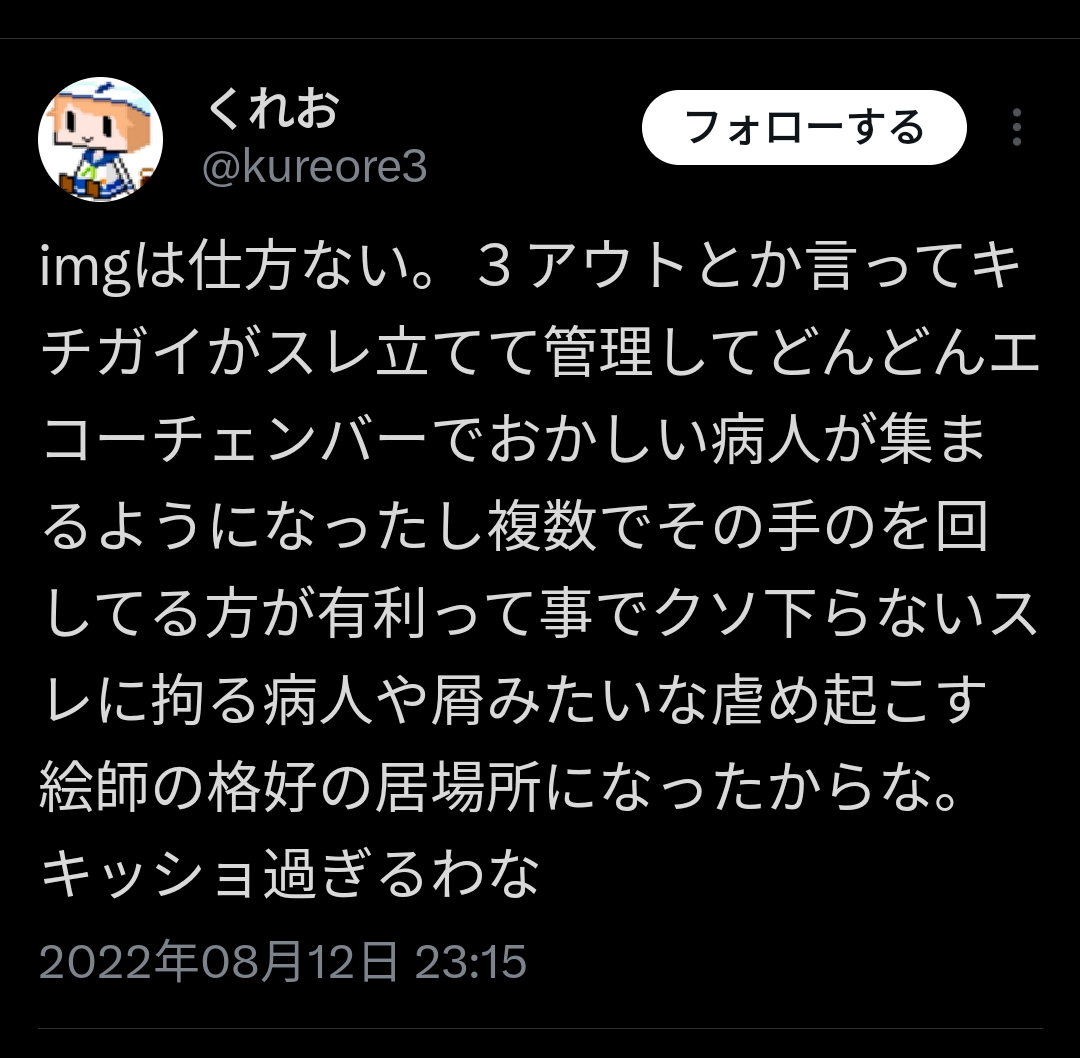Open くれお's profile picture

click(100, 139)
